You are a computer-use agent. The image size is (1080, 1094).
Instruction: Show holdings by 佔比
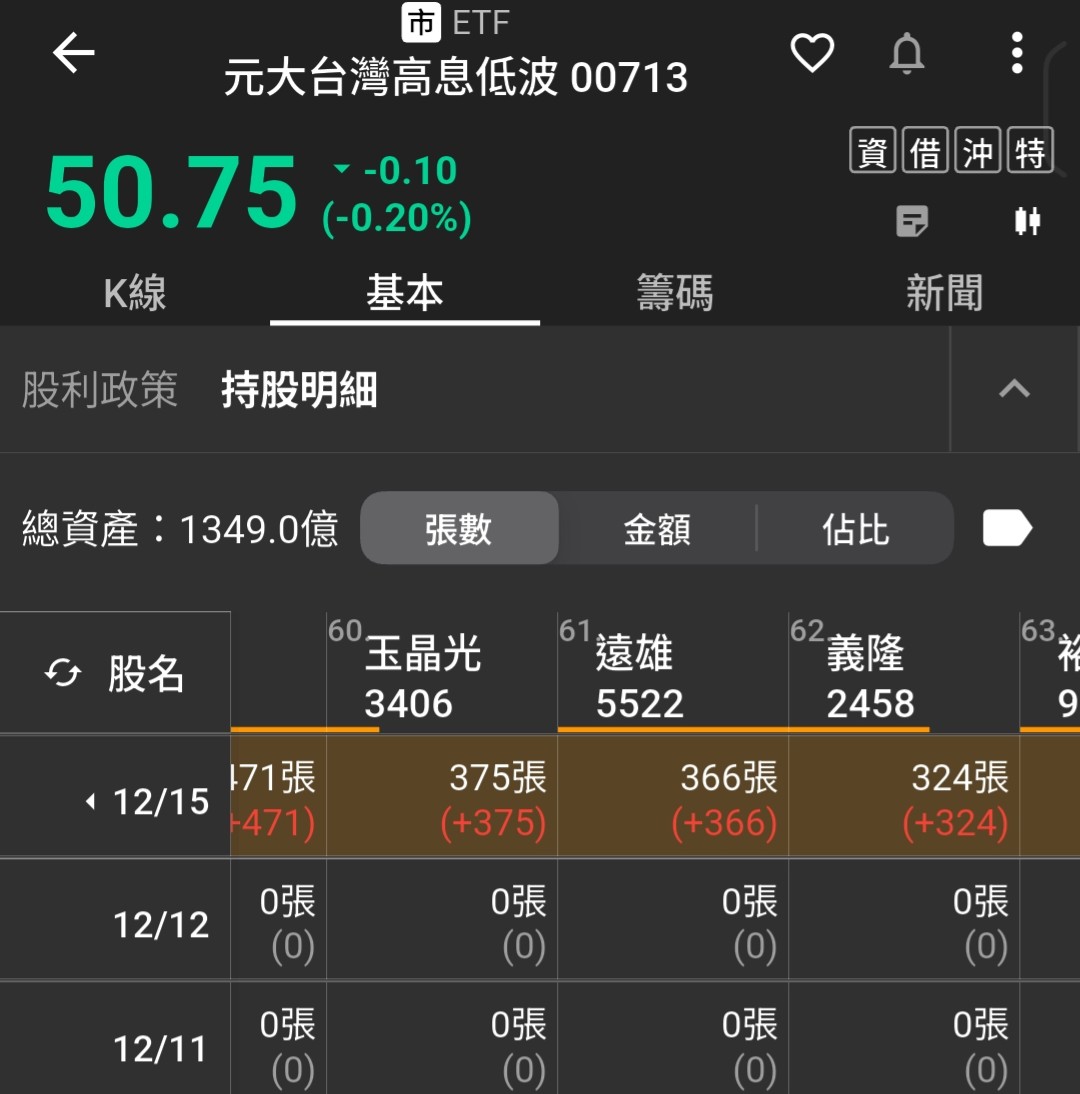(855, 529)
